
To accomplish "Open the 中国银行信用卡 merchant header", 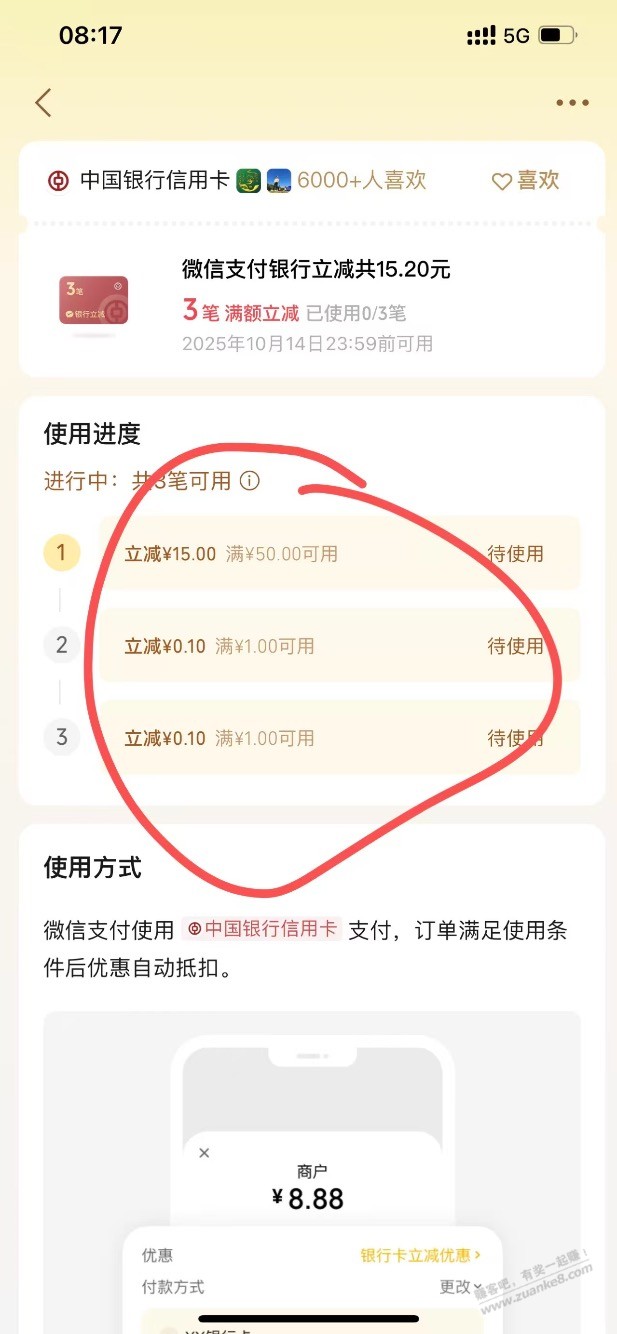I will 154,181.
